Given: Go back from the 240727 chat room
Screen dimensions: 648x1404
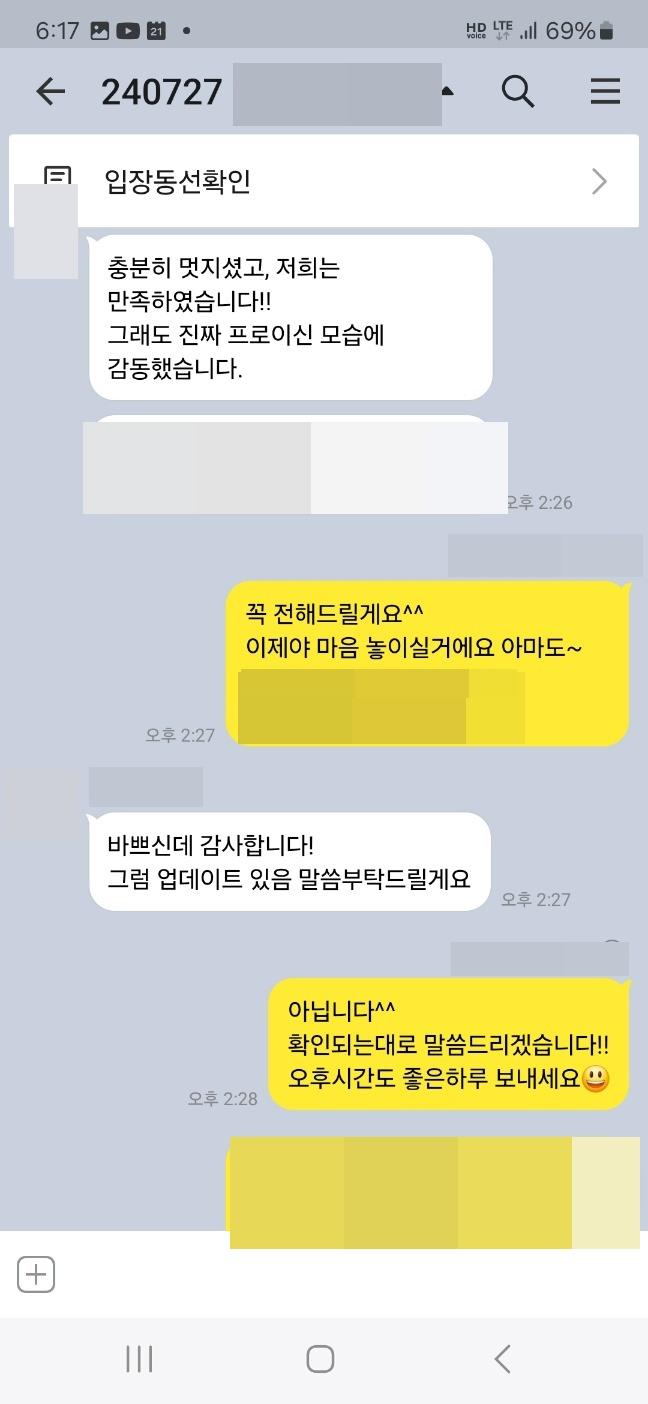Looking at the screenshot, I should (x=50, y=92).
